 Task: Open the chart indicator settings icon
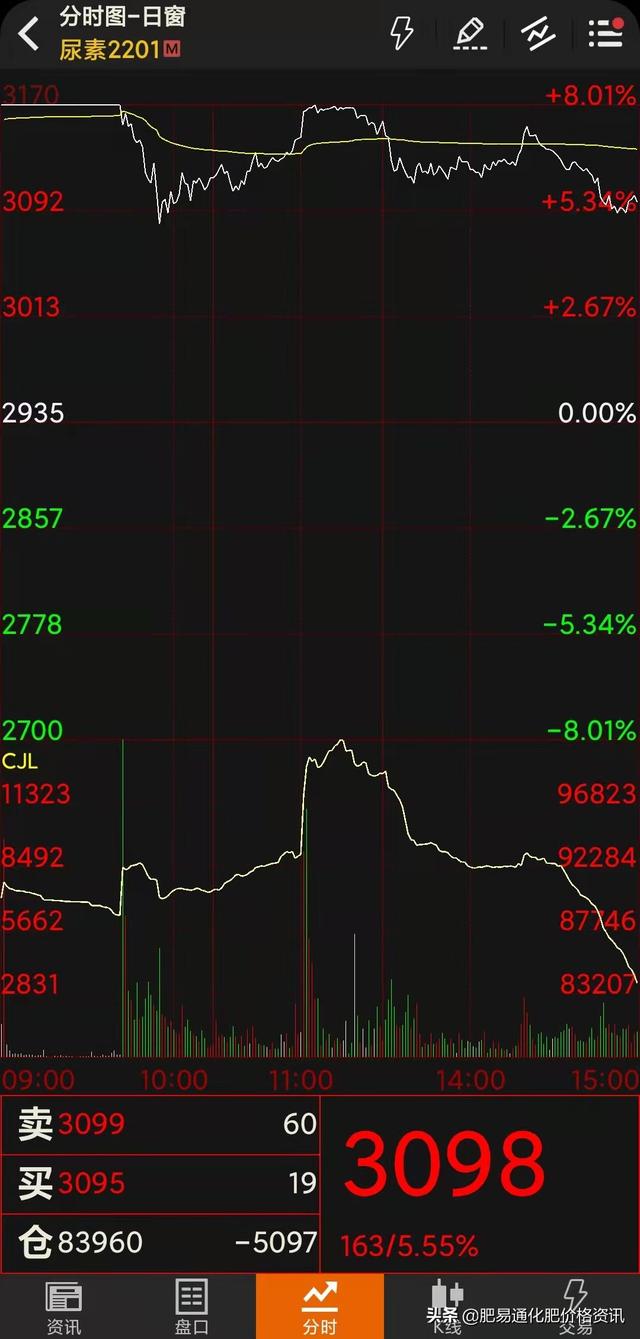pyautogui.click(x=538, y=33)
